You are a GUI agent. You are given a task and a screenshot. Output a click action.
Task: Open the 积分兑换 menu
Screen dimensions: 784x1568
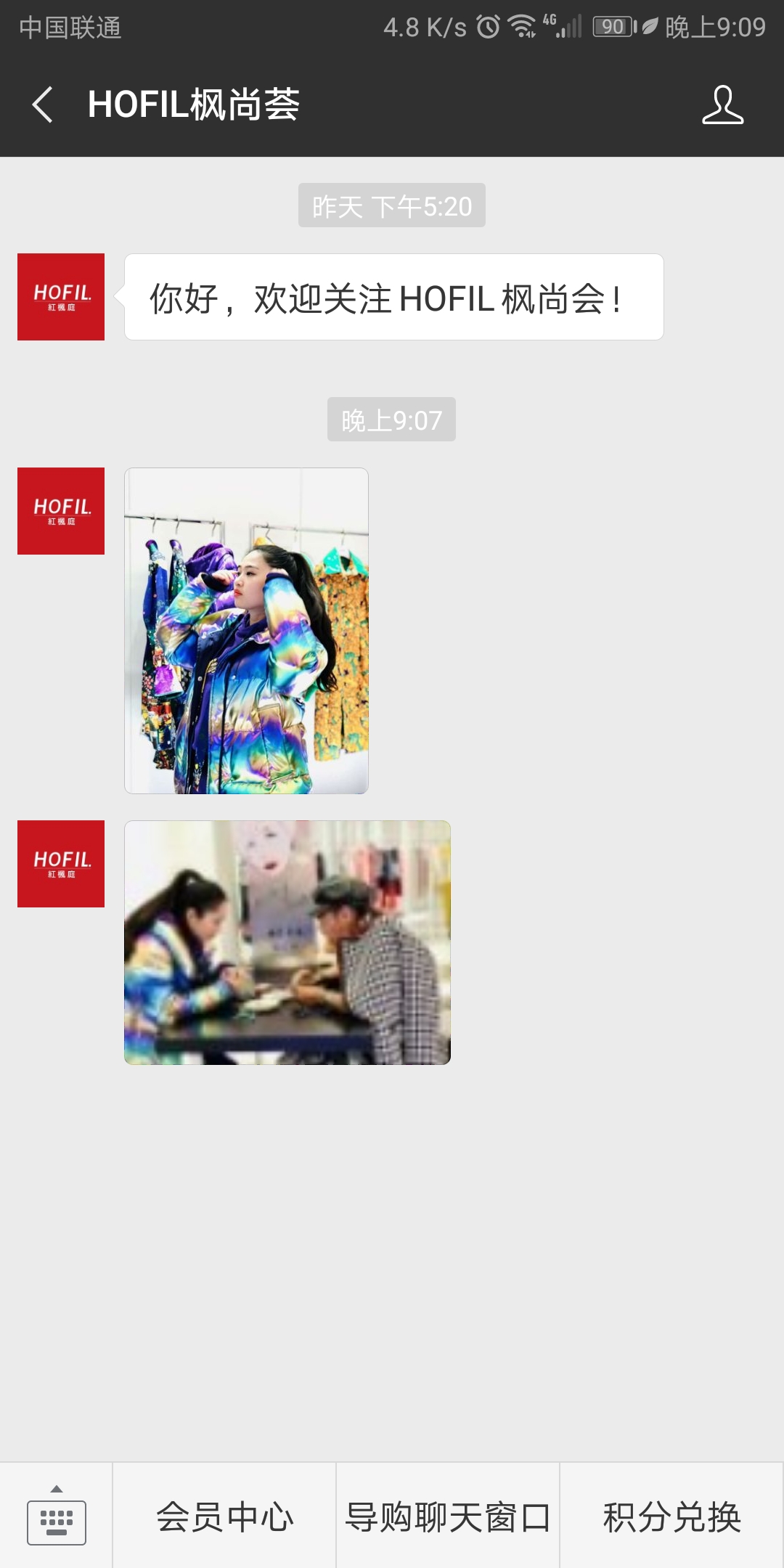coord(672,1517)
